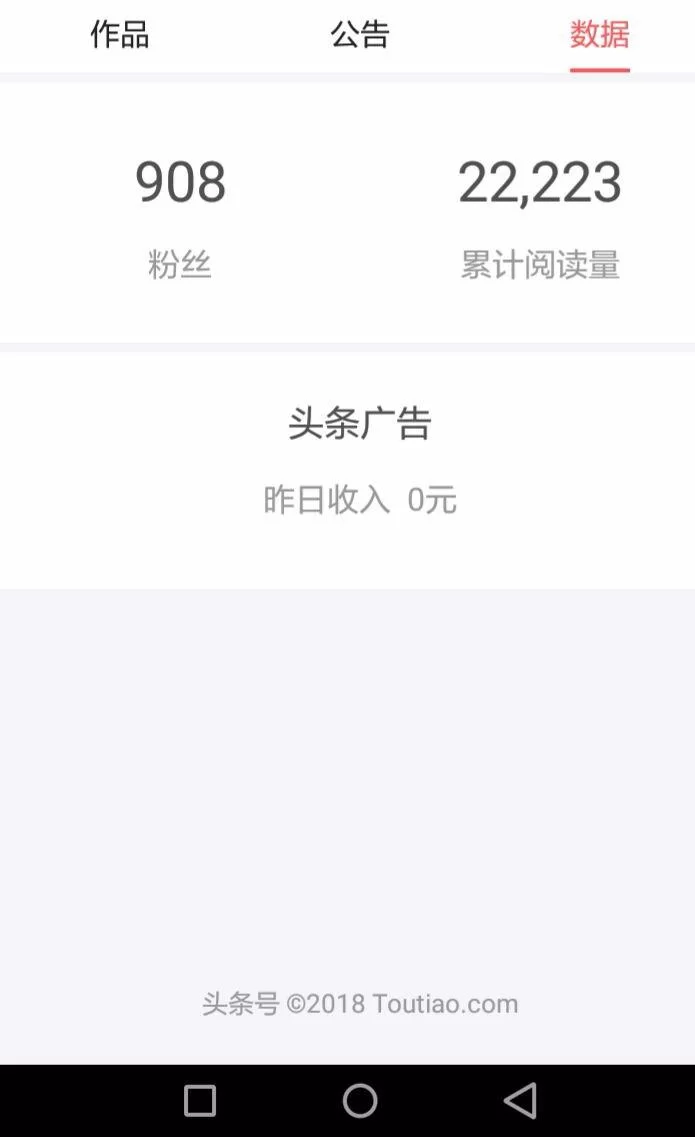Go to the home screen
The height and width of the screenshot is (1137, 695).
click(x=360, y=1100)
